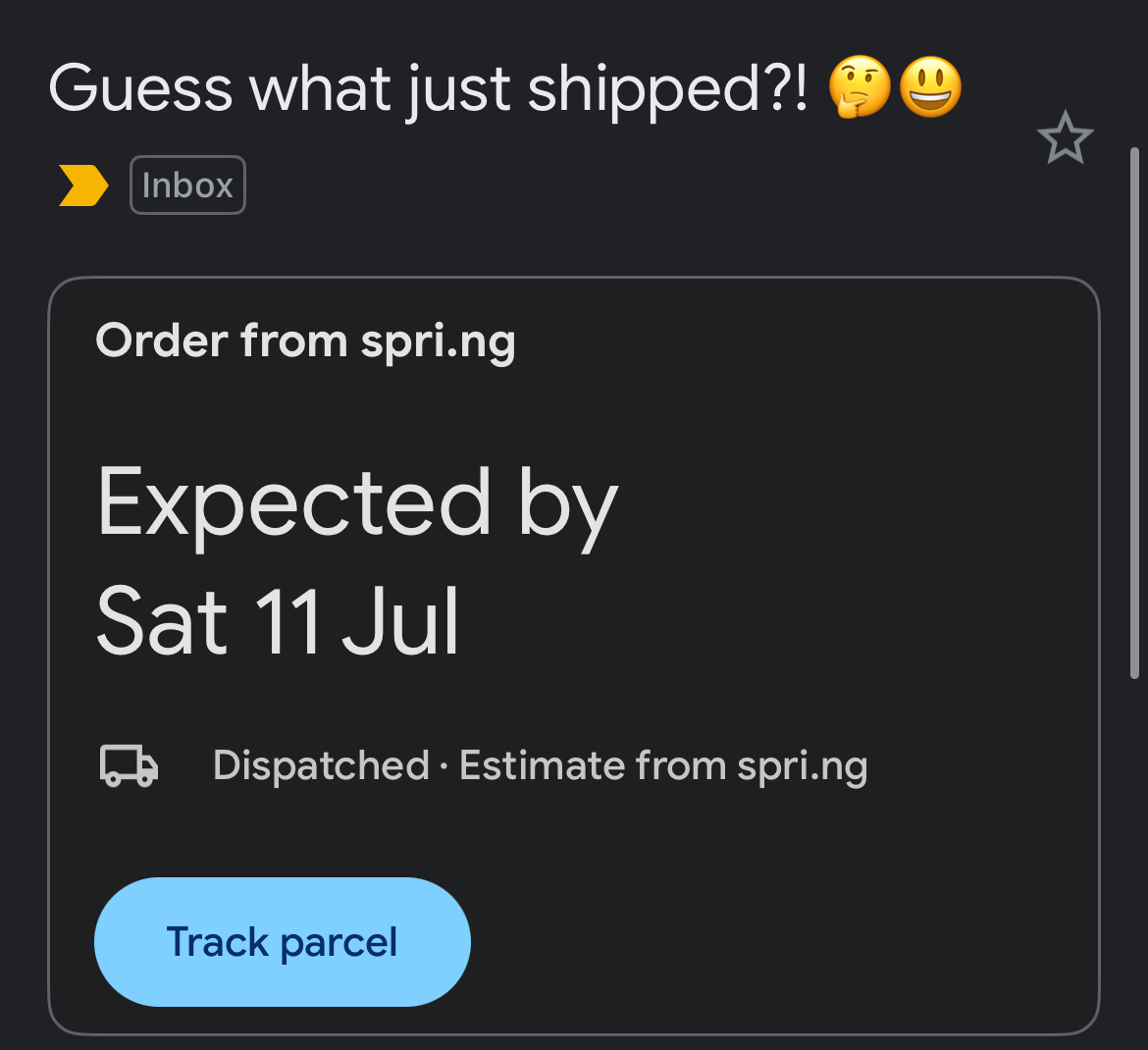Star this shipping email

coord(1065,138)
